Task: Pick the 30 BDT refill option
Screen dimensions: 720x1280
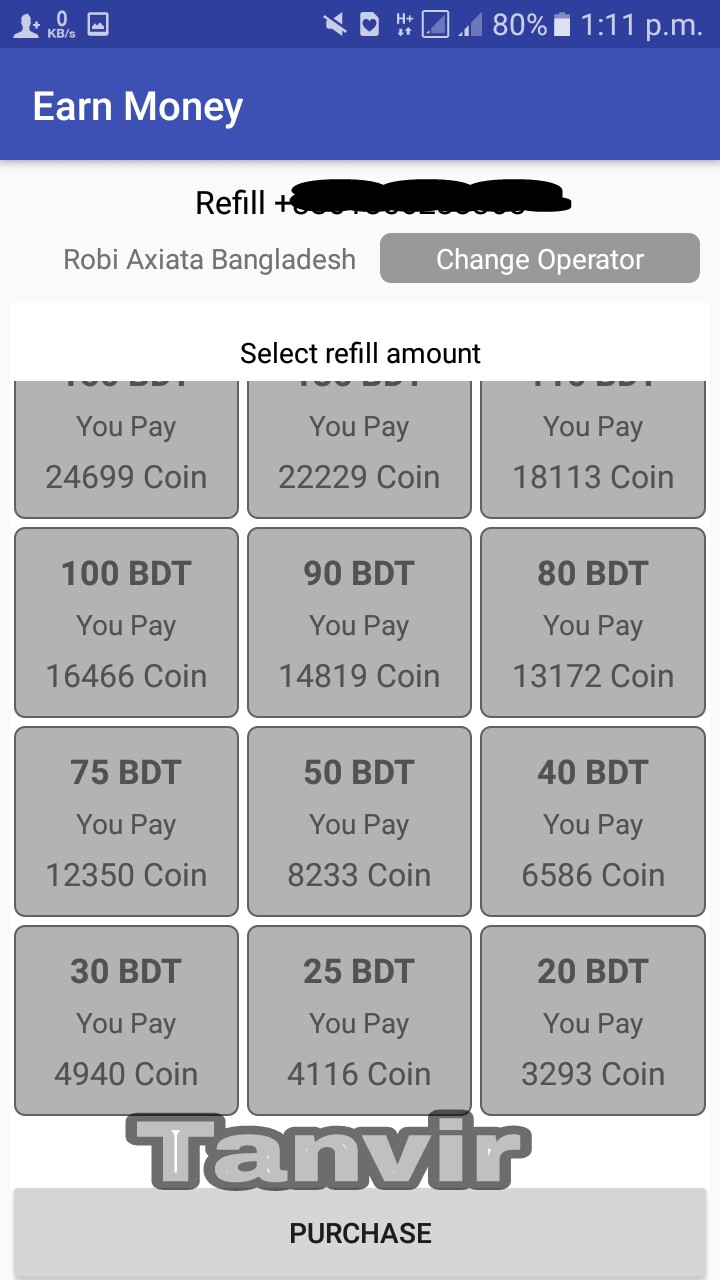Action: tap(126, 1021)
